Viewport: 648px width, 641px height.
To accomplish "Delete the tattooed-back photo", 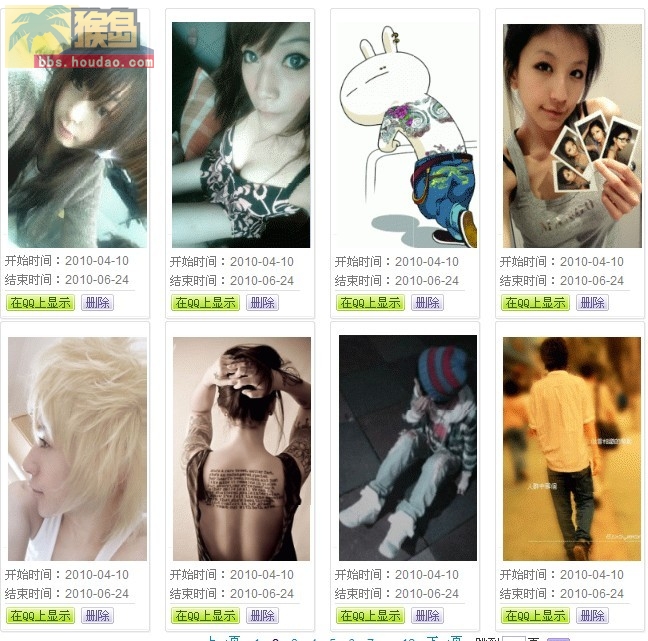I will click(262, 616).
